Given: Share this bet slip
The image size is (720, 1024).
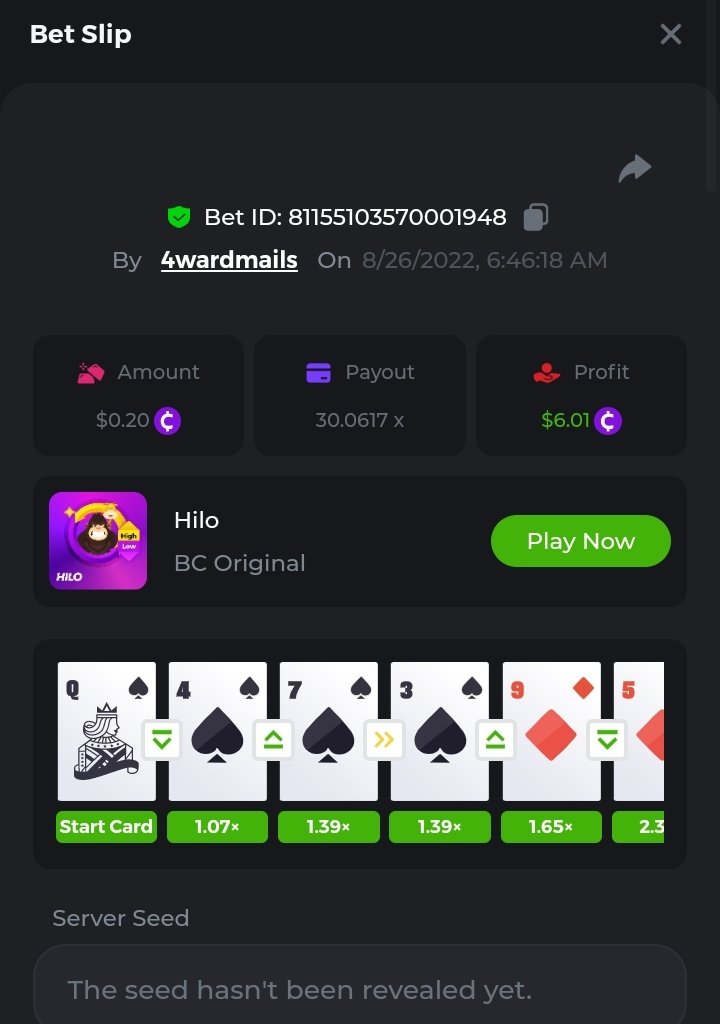Looking at the screenshot, I should (635, 169).
